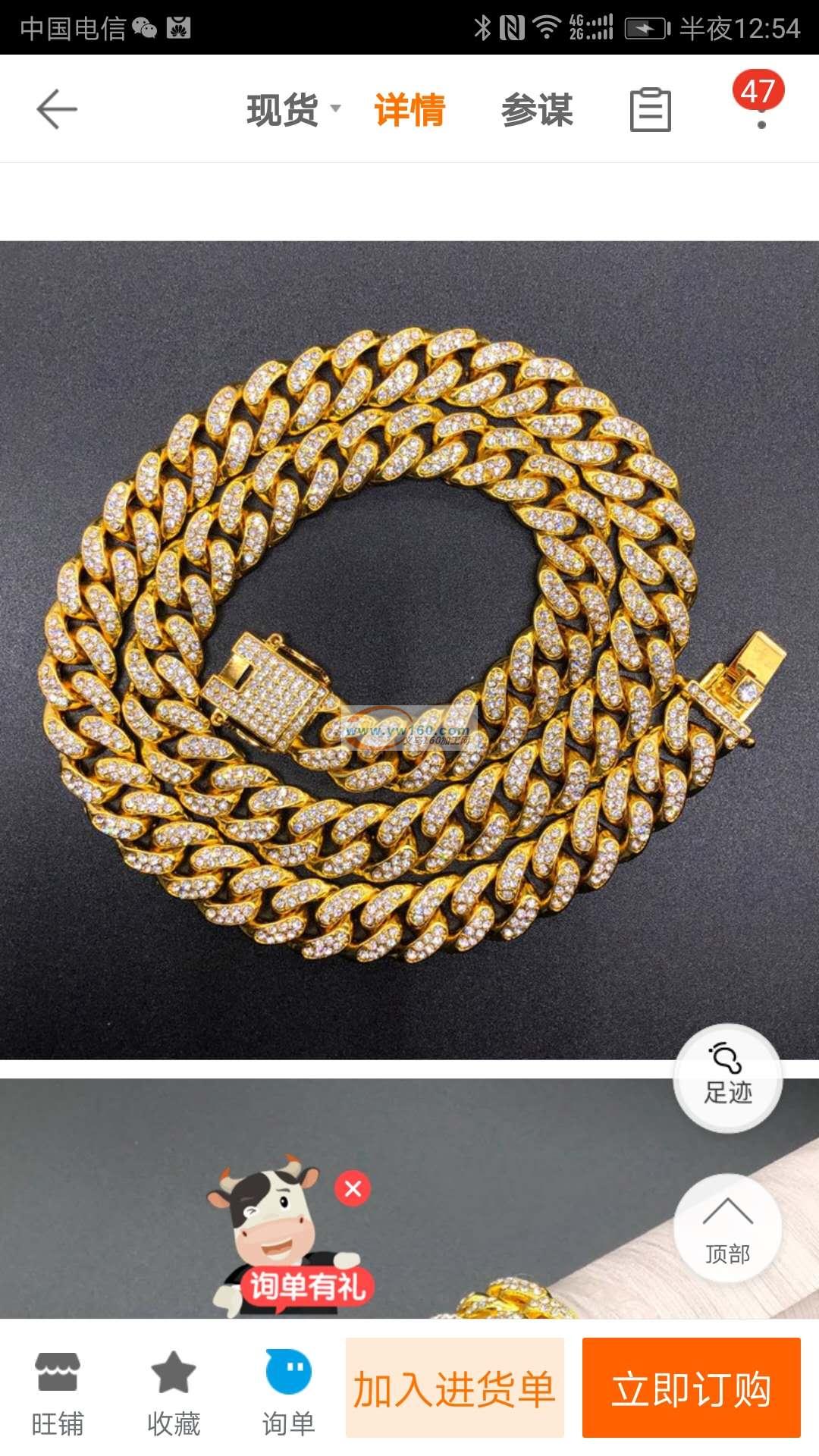Dismiss the 询单有礼 cow banner
Screen dimensions: 819x1456
[x=353, y=1188]
